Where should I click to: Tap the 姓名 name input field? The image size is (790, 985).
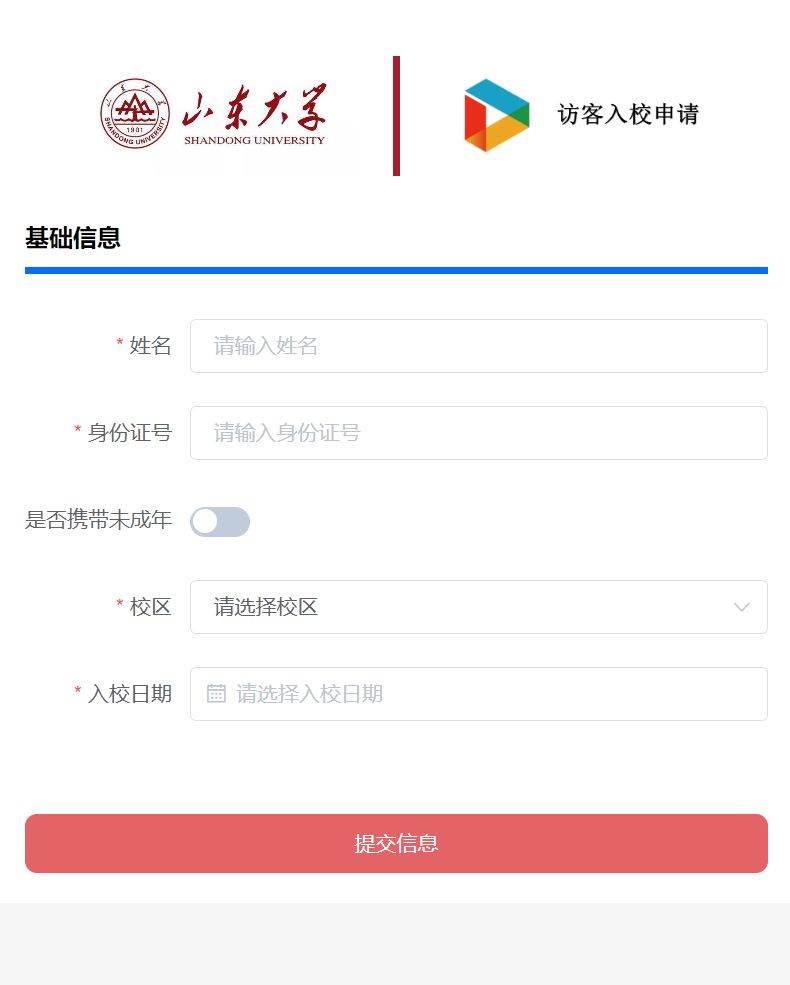478,346
